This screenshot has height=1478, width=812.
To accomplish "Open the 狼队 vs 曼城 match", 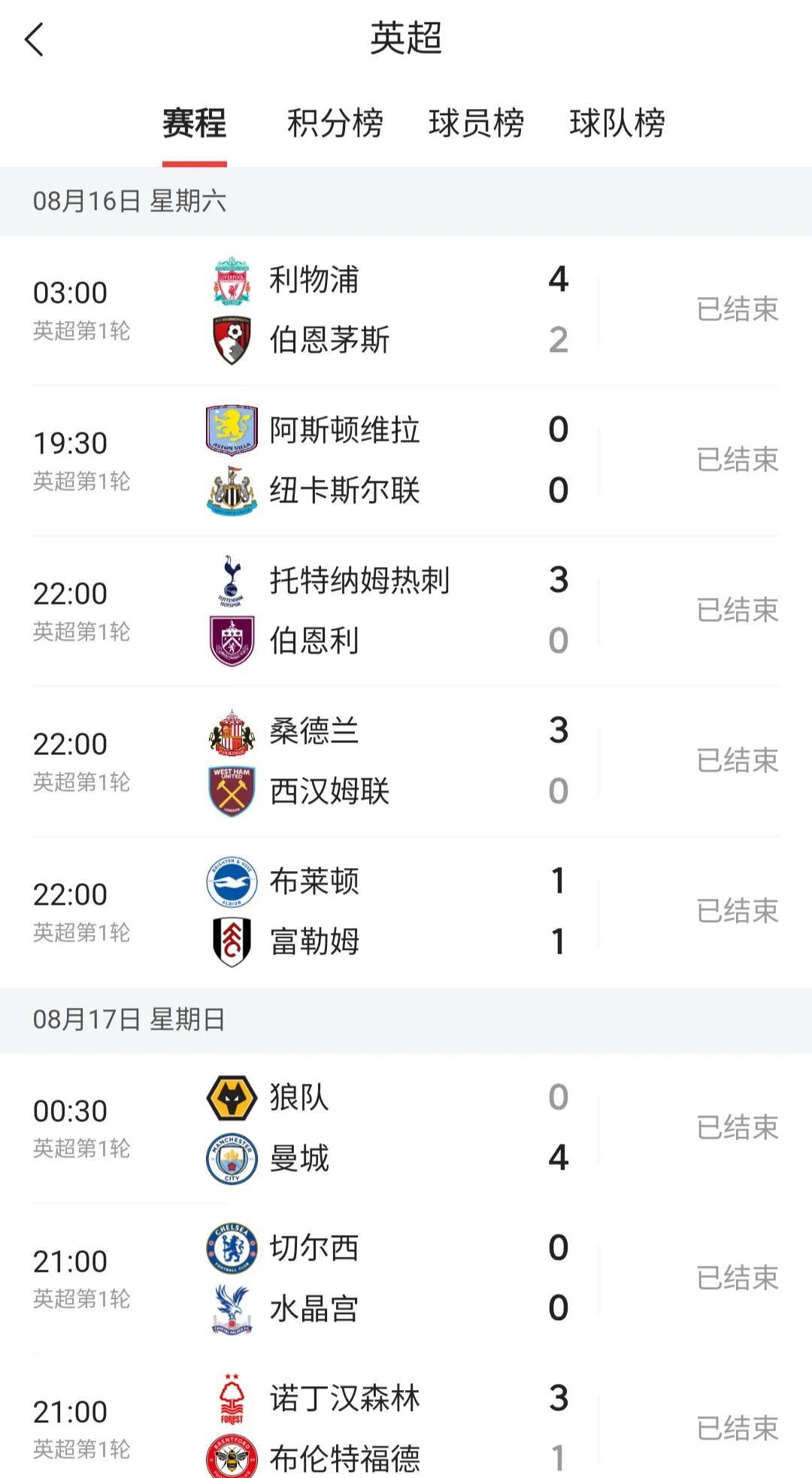I will click(x=406, y=1127).
